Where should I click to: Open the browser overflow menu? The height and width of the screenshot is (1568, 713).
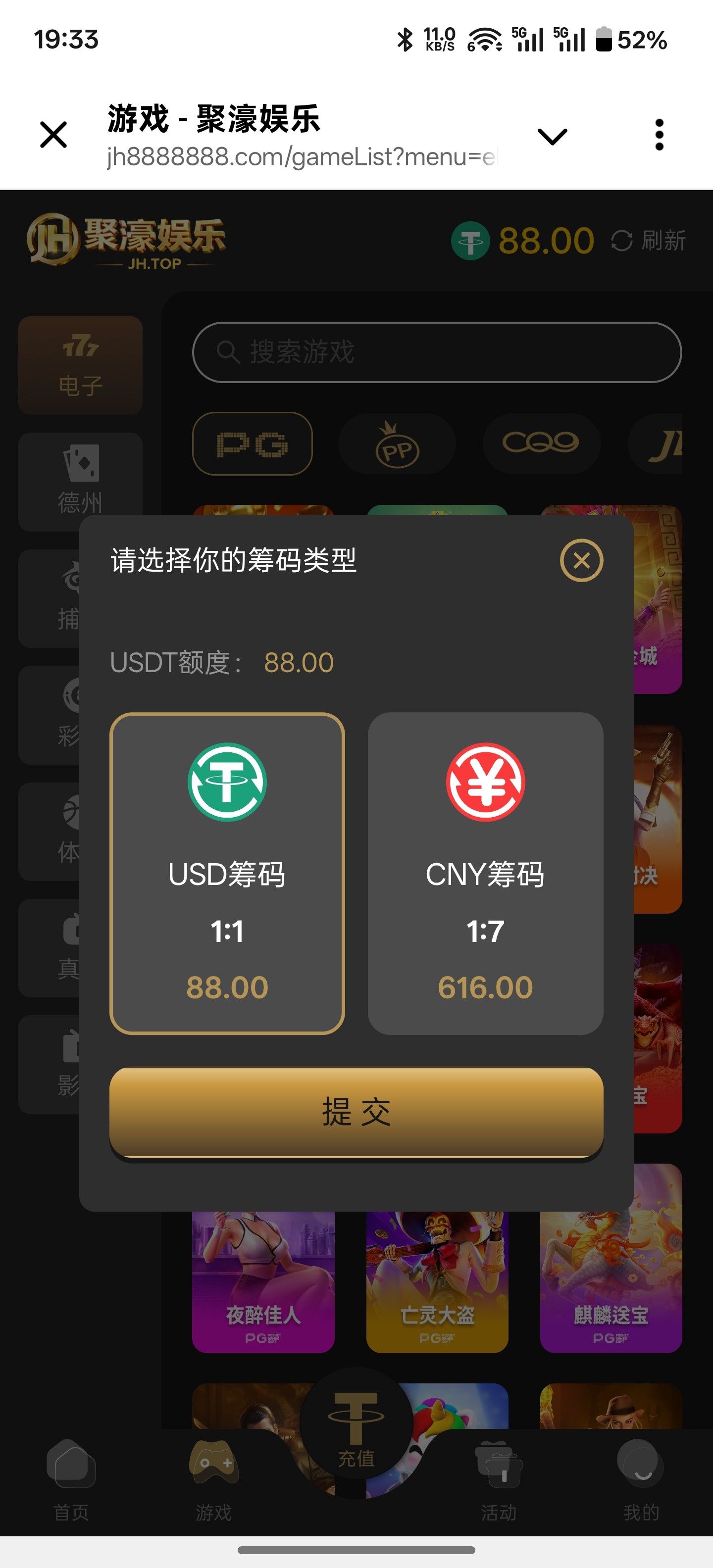(x=659, y=135)
